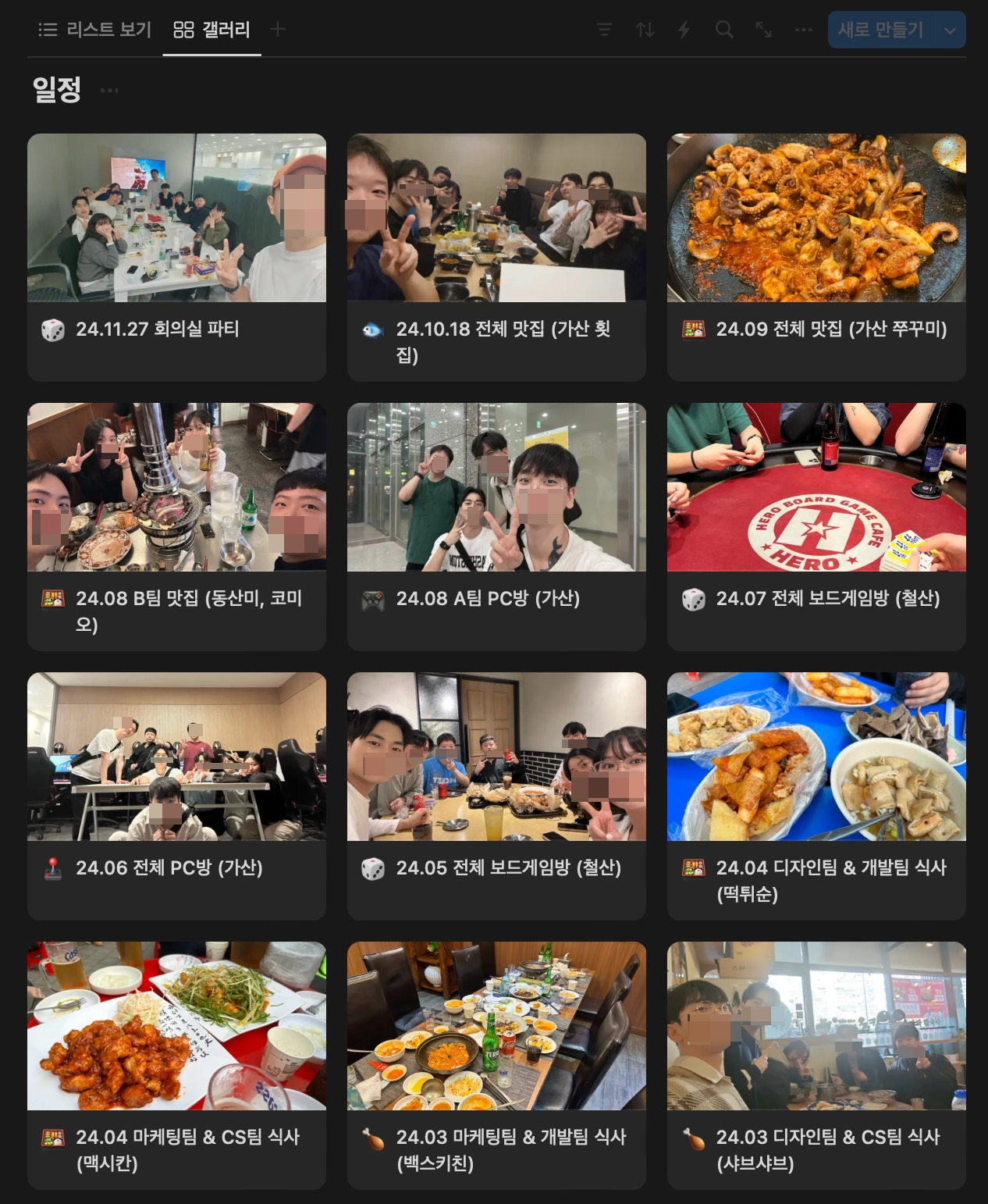Viewport: 988px width, 1204px height.
Task: Open the 24.10.18 전체 맛집 (가산 횟집) card
Action: tap(496, 257)
